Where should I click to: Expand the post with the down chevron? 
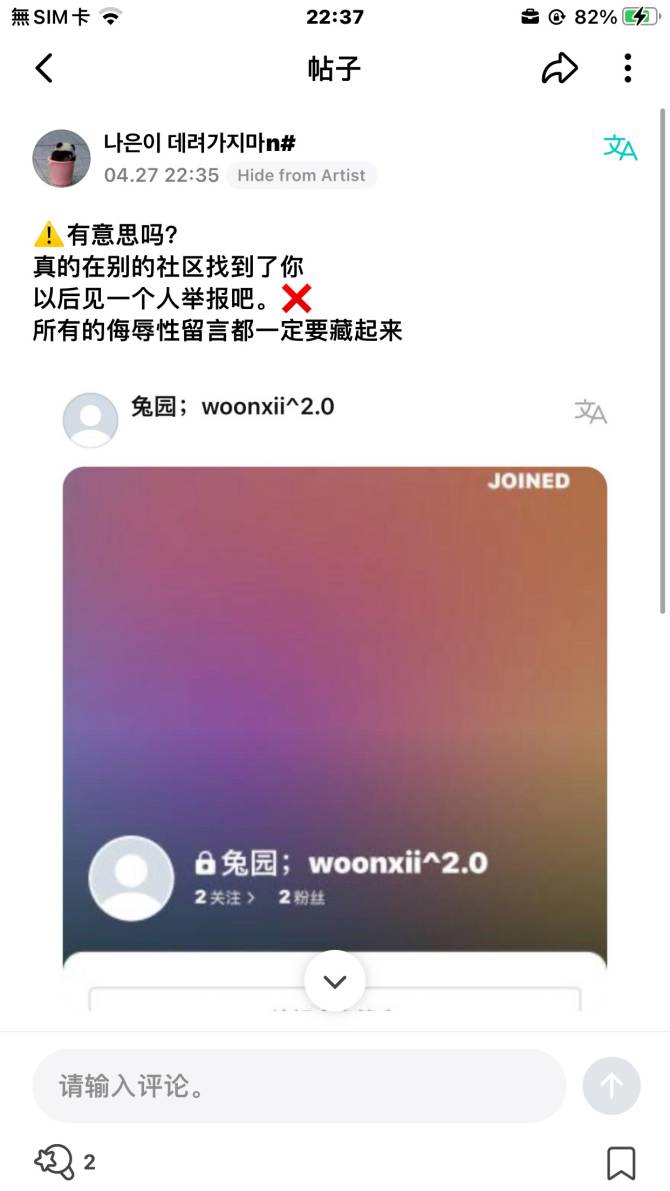(335, 981)
